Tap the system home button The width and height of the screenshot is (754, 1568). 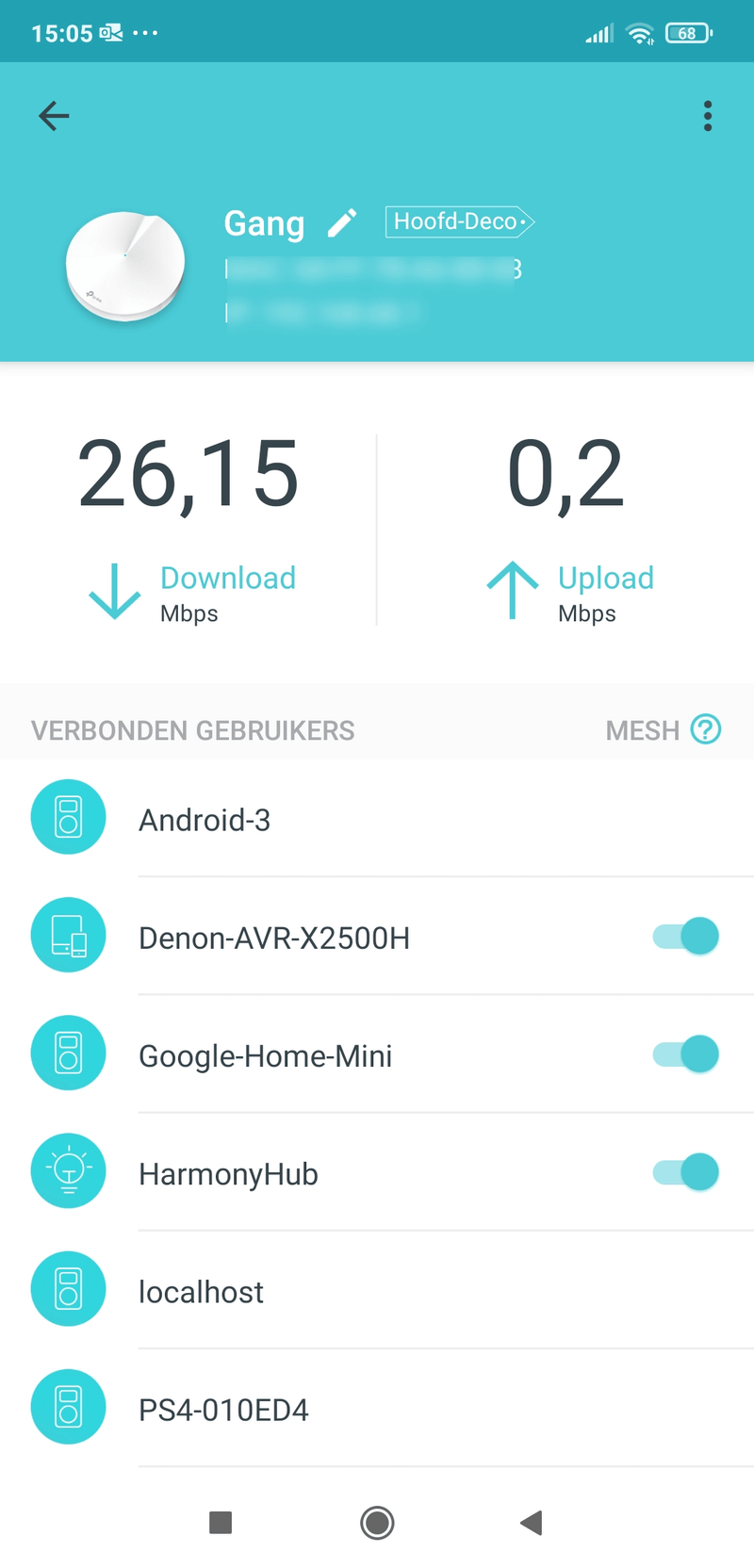coord(377,1522)
